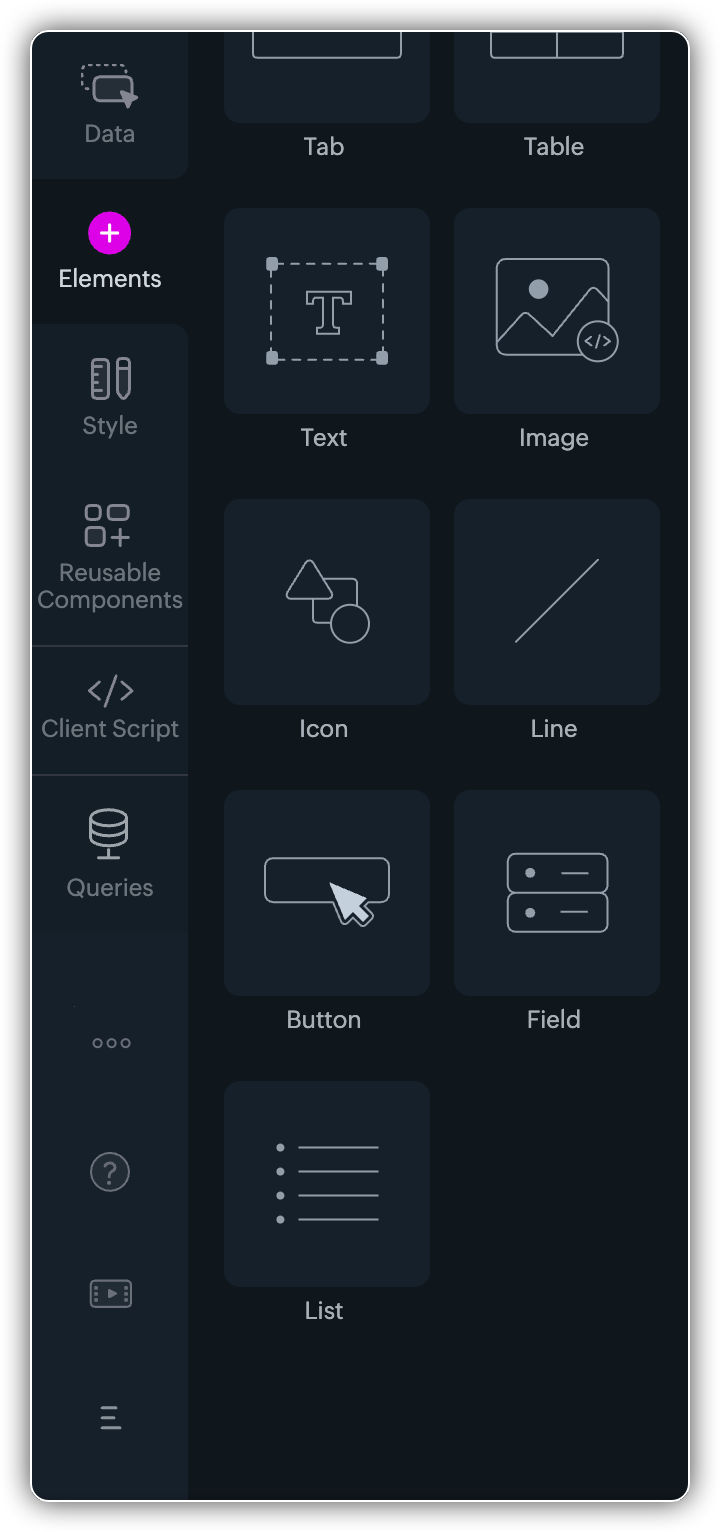This screenshot has width=720, height=1532.
Task: Add a List element
Action: point(327,1184)
